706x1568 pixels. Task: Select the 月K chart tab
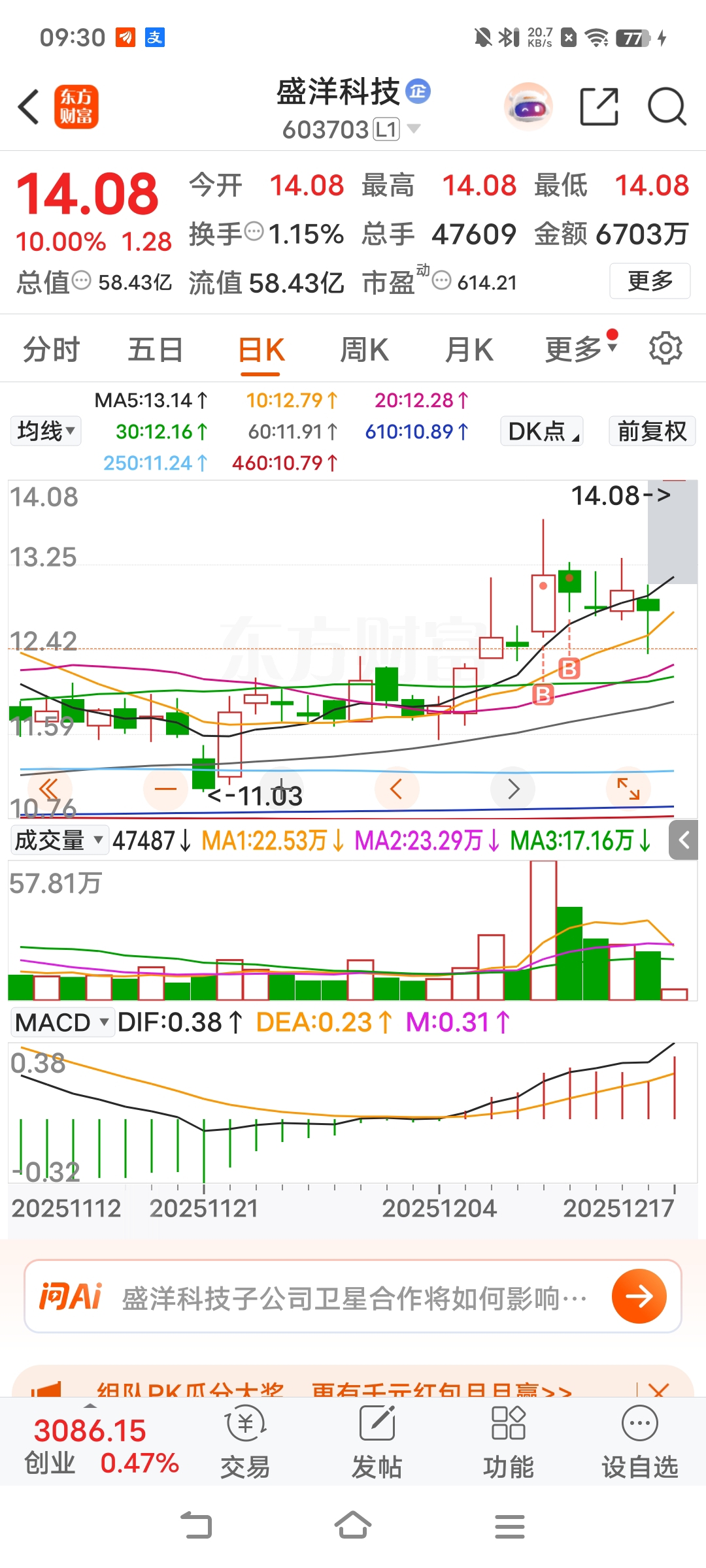469,350
